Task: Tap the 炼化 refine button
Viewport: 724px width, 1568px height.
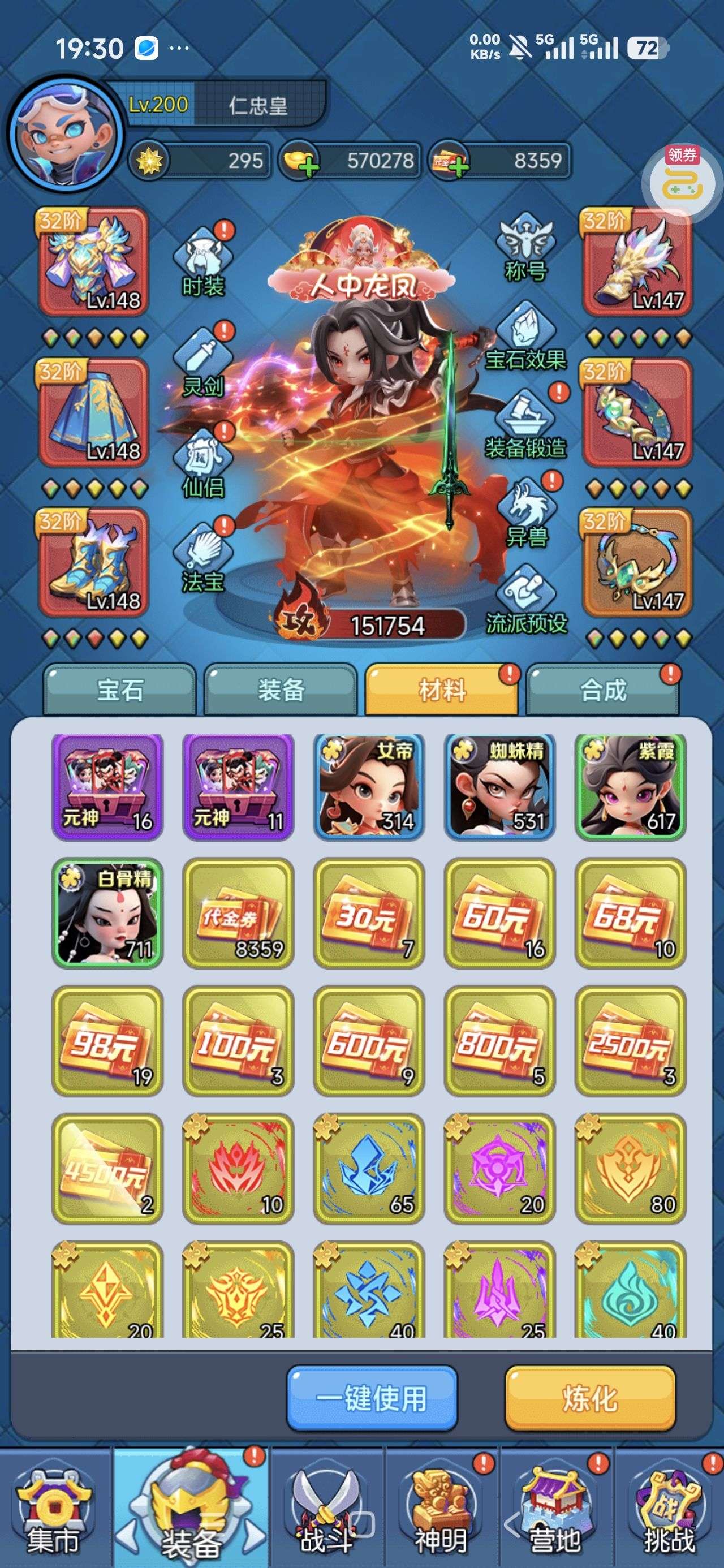Action: (x=590, y=1398)
